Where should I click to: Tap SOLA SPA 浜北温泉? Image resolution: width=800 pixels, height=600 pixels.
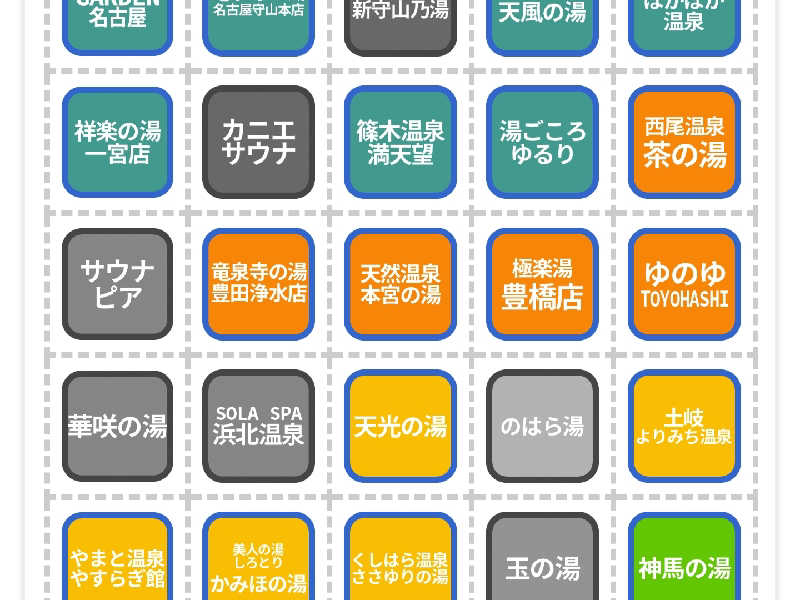pos(259,426)
